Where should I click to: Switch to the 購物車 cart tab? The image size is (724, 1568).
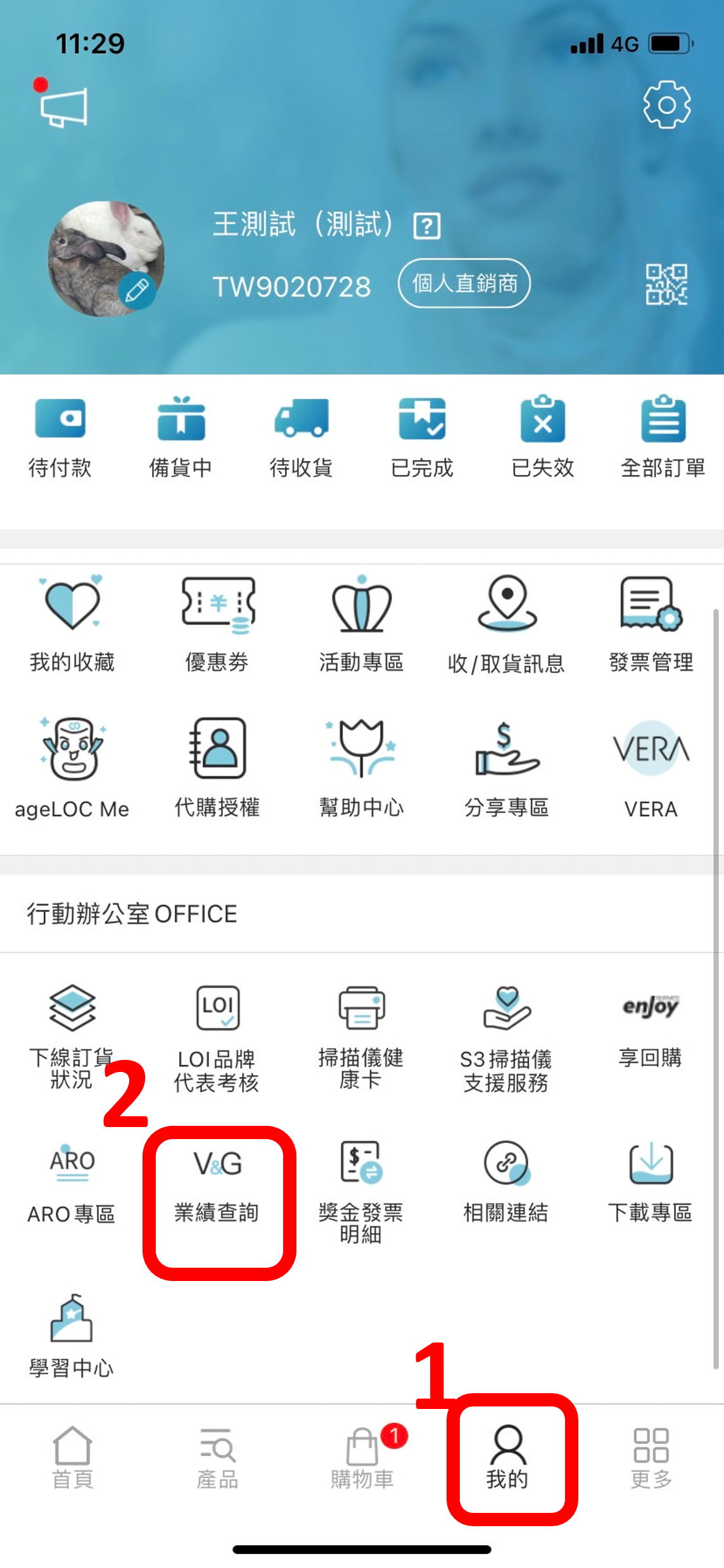[x=362, y=1458]
